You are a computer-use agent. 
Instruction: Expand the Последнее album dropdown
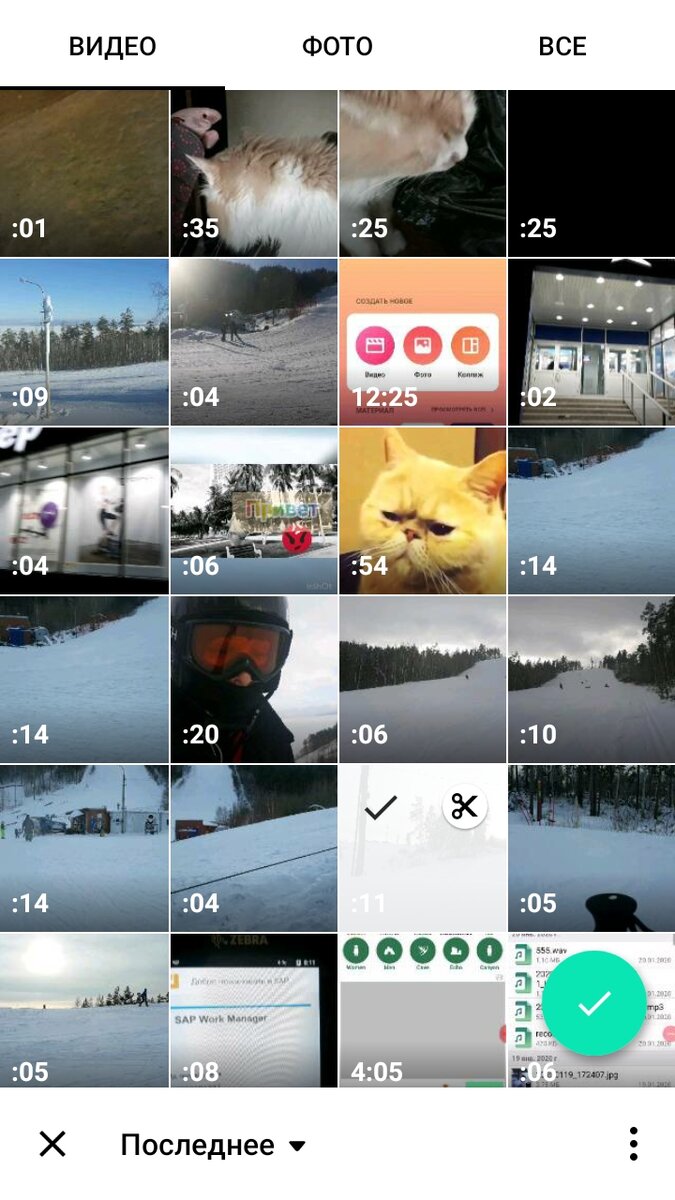(212, 1144)
